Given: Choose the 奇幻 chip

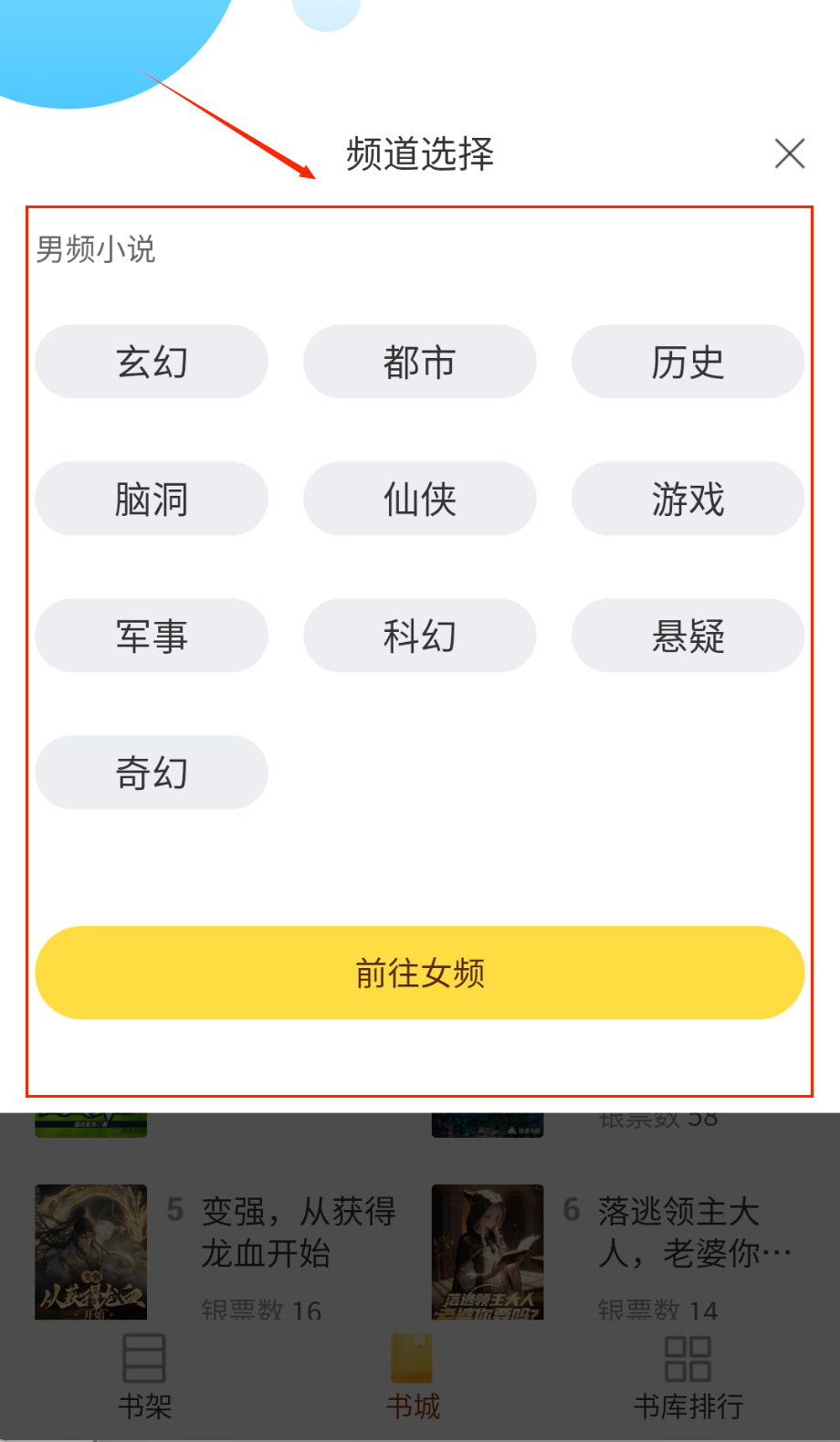Looking at the screenshot, I should coord(152,773).
